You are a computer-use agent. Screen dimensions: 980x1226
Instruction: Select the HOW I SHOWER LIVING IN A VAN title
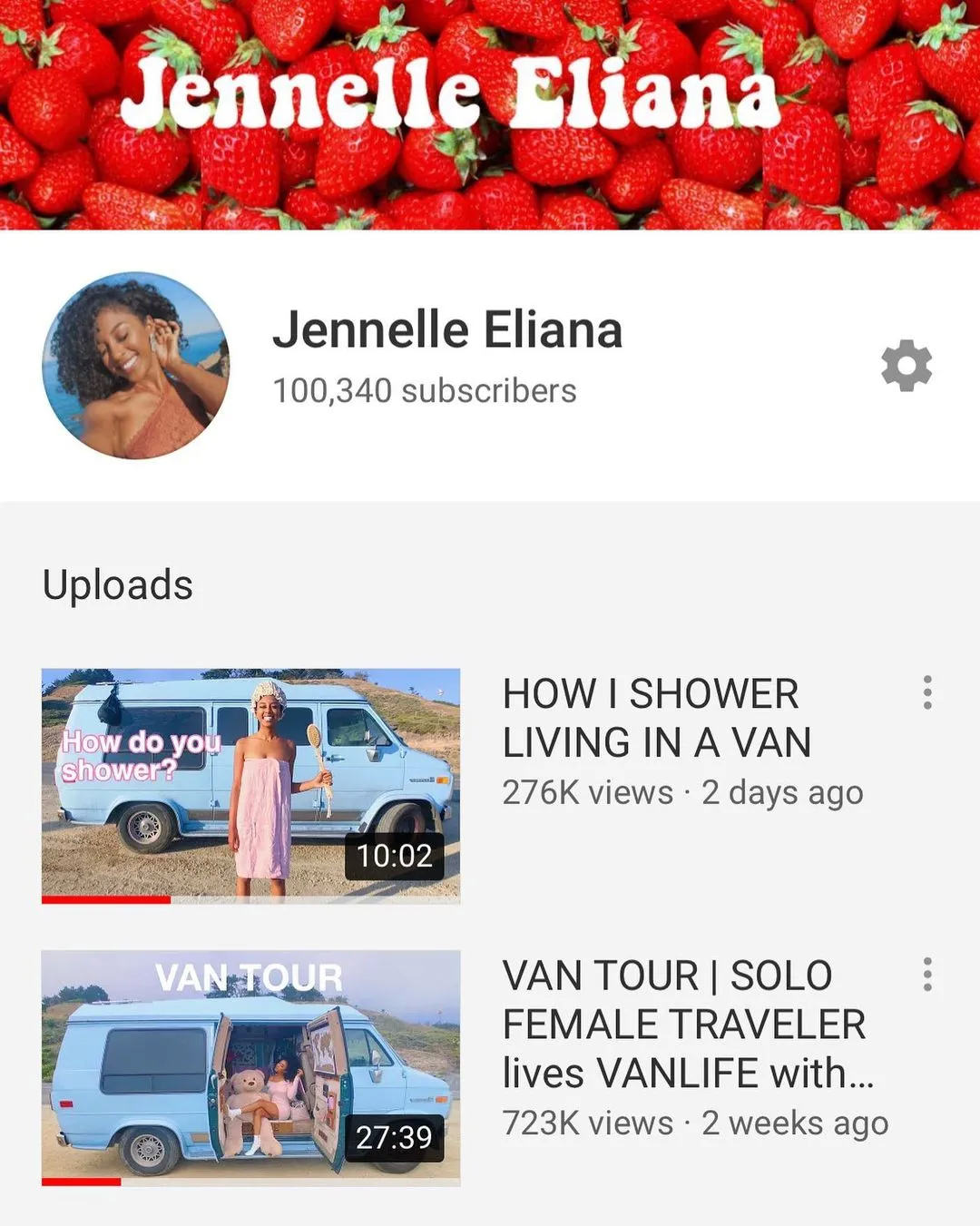point(656,718)
